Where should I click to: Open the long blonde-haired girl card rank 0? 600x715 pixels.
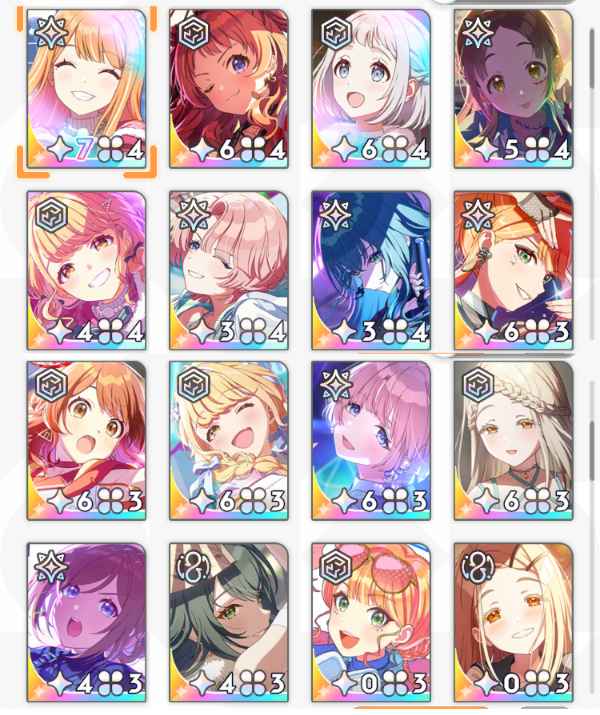click(513, 622)
